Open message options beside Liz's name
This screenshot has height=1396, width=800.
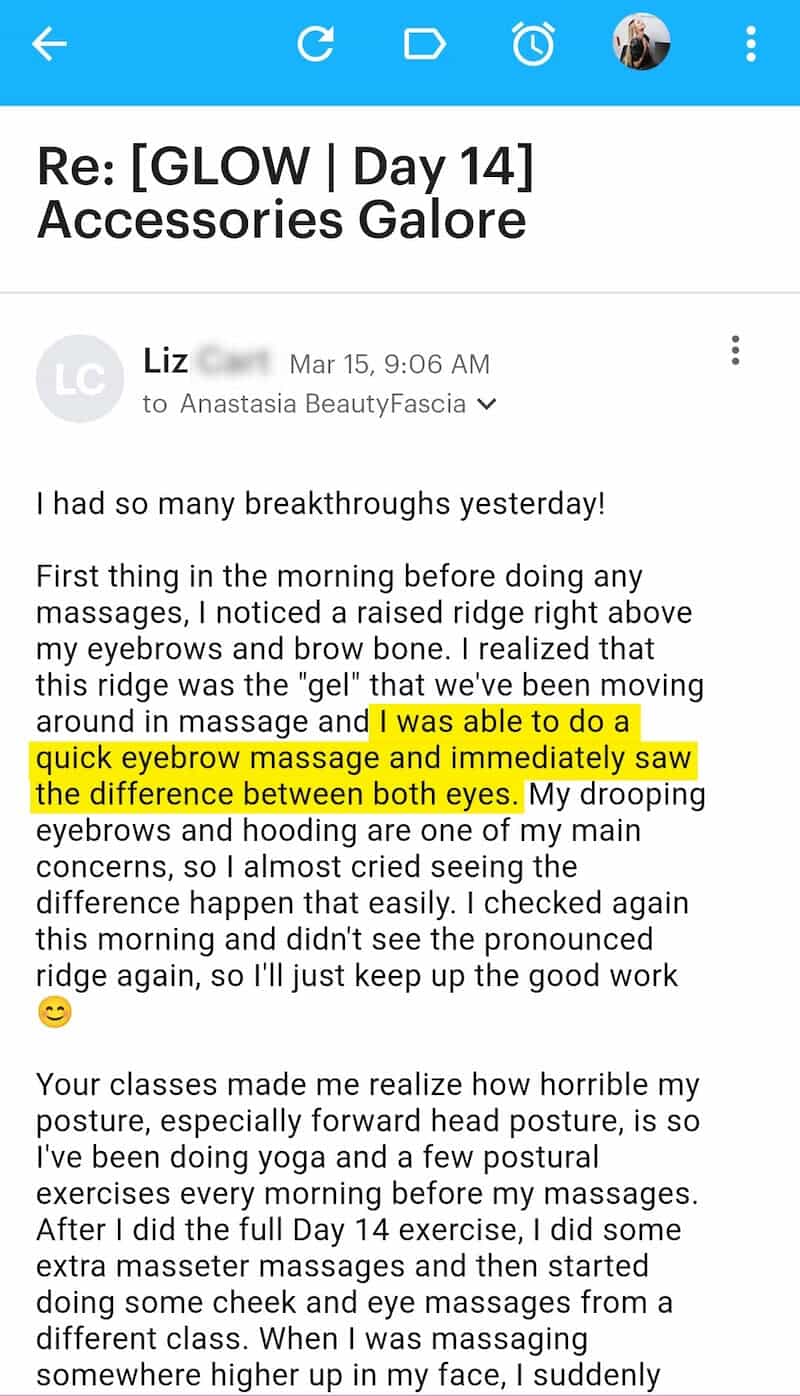736,351
